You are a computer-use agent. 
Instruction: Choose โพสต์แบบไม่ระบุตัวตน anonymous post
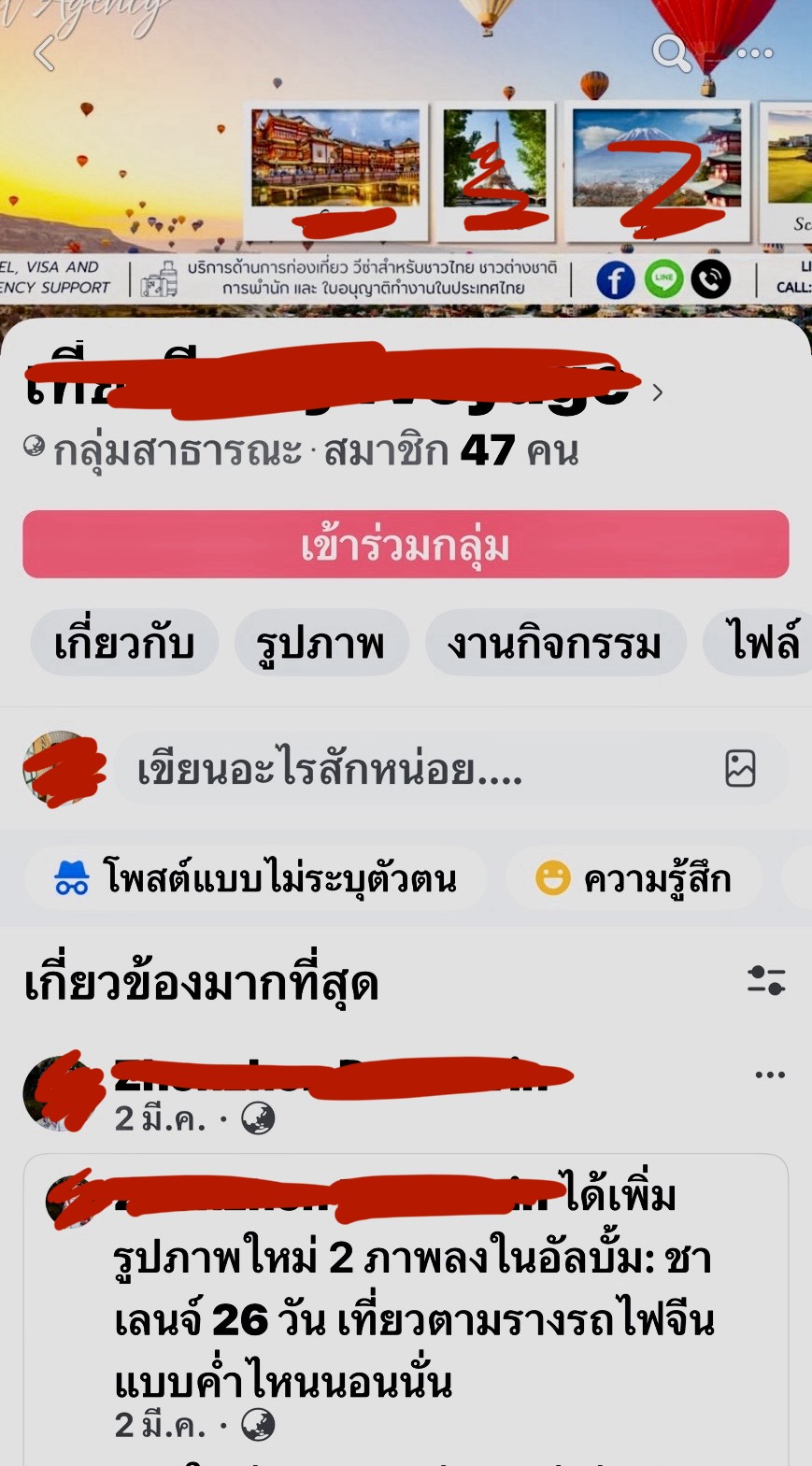point(255,878)
